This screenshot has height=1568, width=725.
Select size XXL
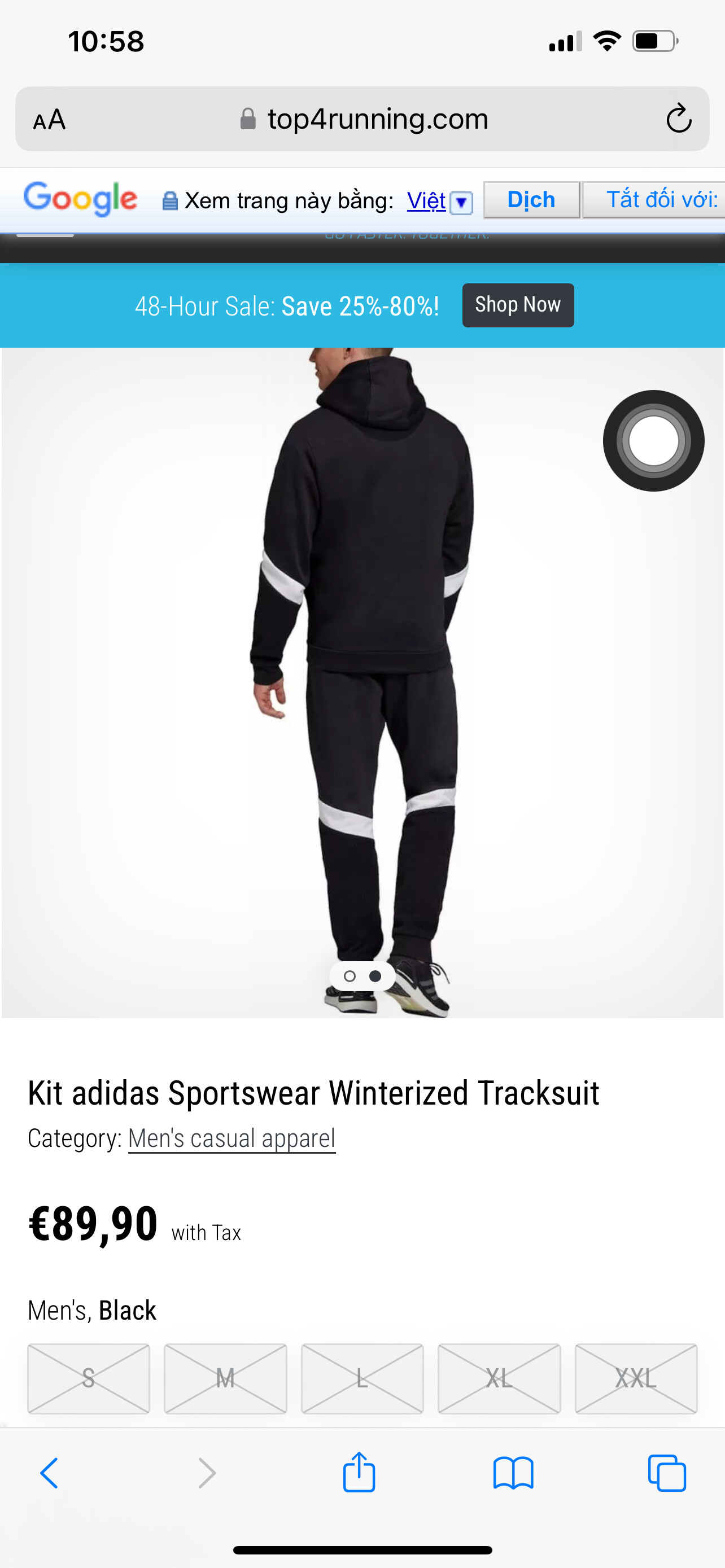click(636, 1378)
